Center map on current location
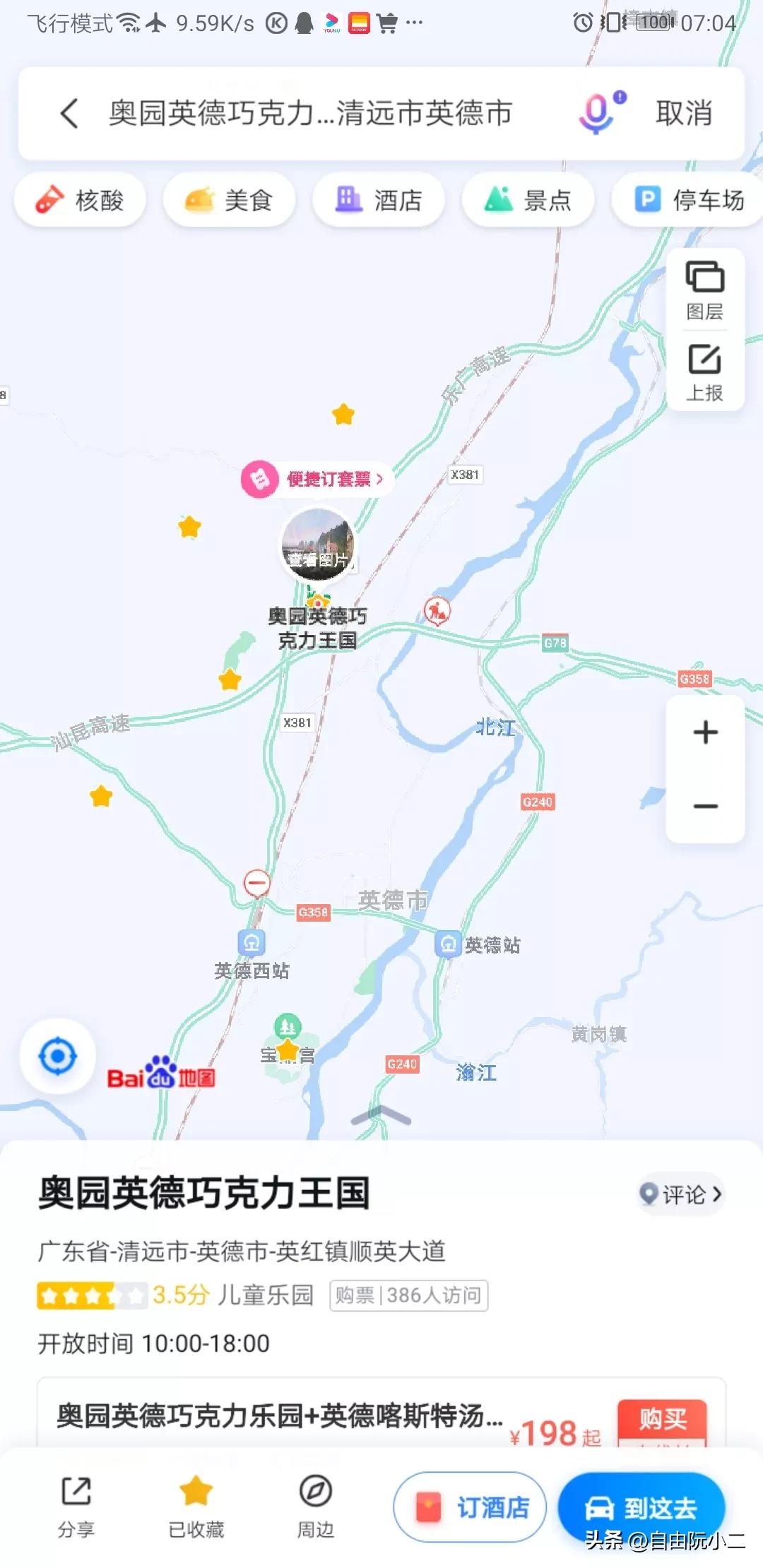Viewport: 763px width, 1568px height. tap(57, 1055)
